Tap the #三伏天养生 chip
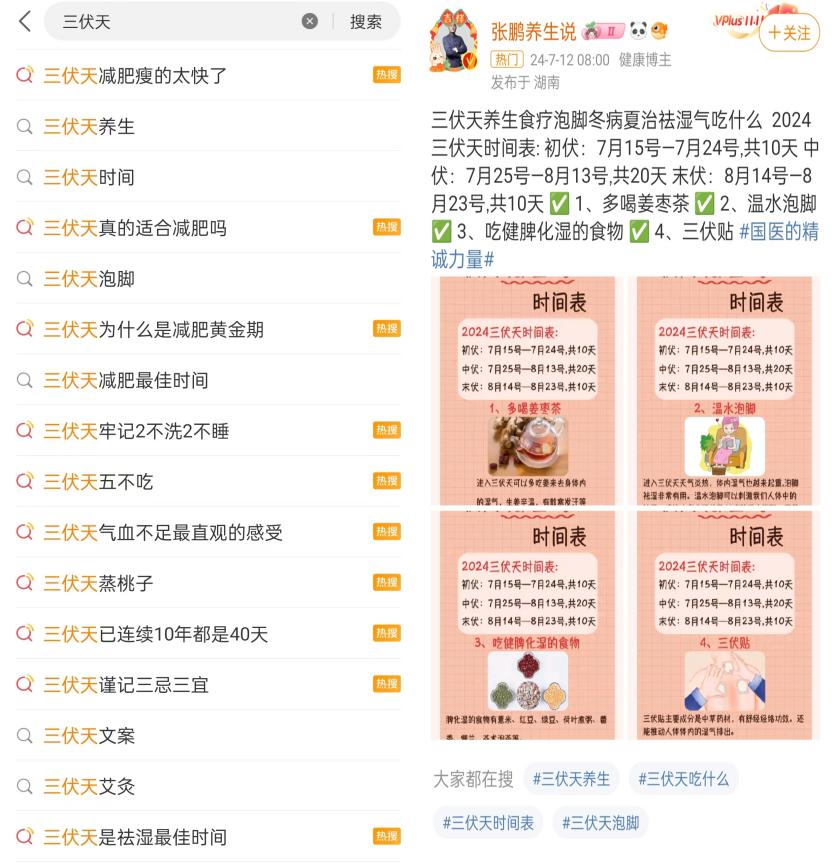Viewport: 834px width, 866px height. (571, 778)
